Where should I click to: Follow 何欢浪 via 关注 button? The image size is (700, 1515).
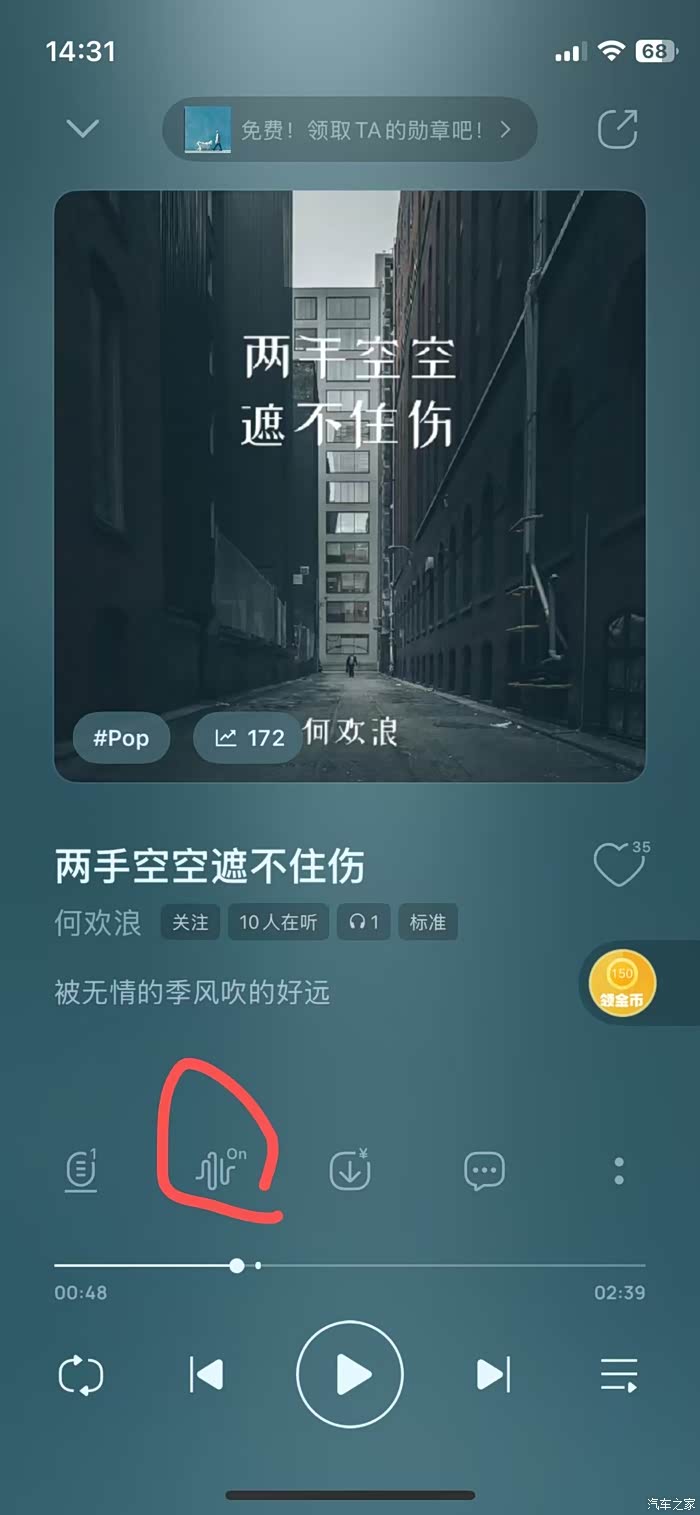tap(190, 922)
